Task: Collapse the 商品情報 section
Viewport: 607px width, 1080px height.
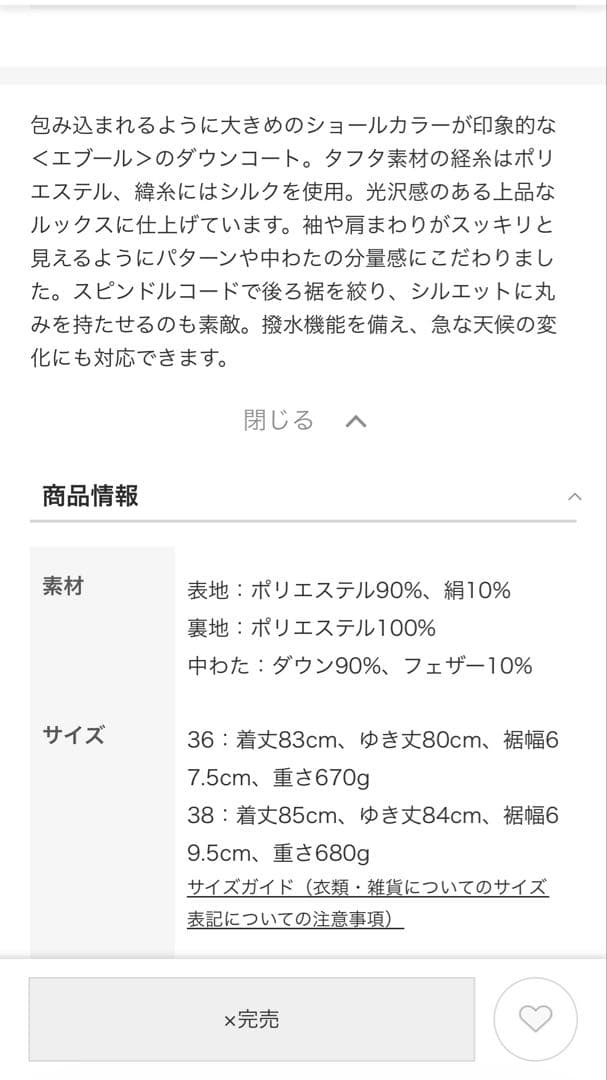Action: coord(574,496)
